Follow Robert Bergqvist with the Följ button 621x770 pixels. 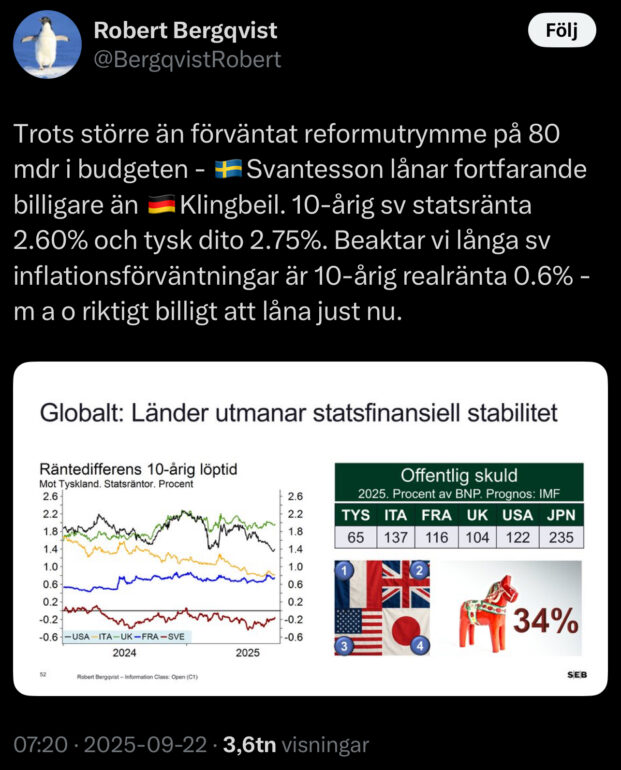pyautogui.click(x=560, y=31)
